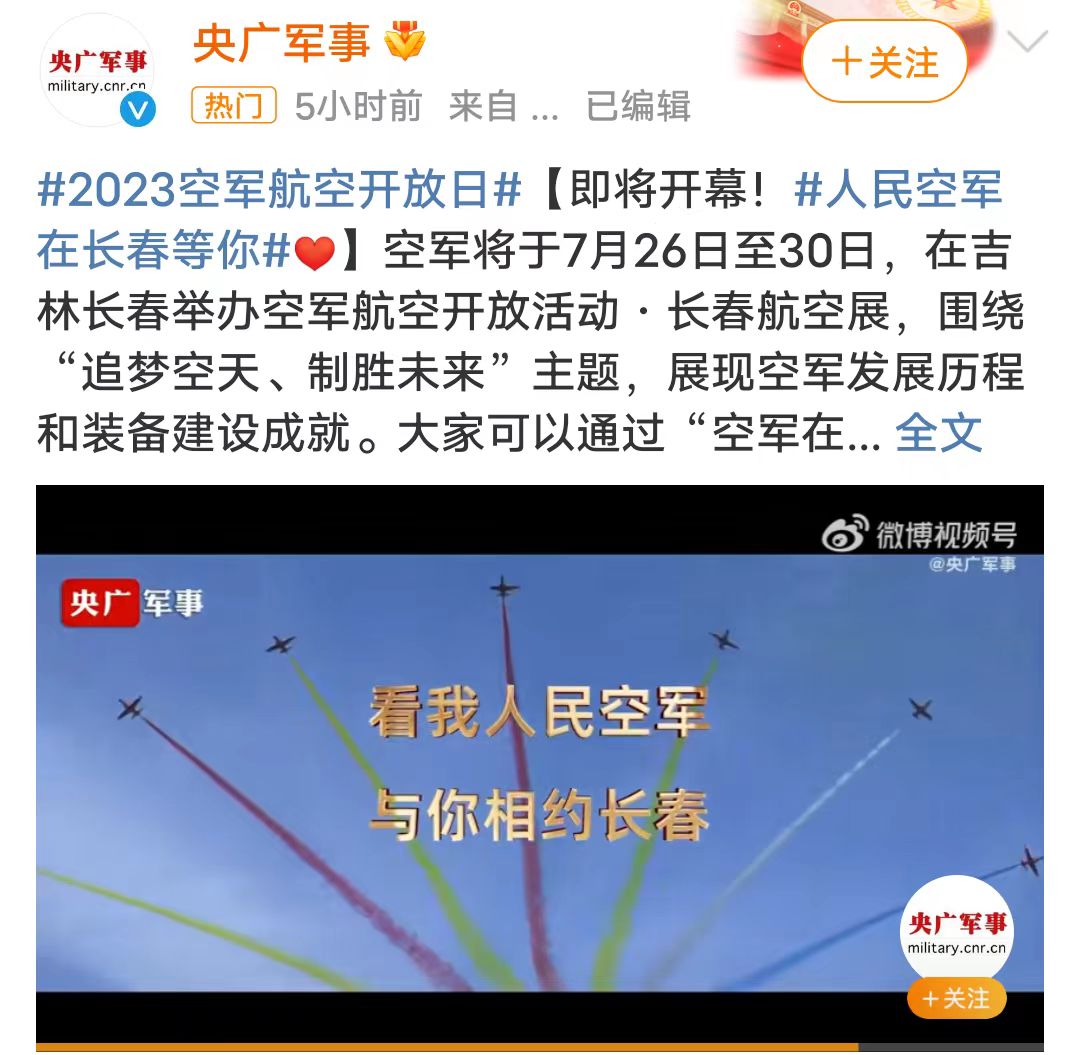Tap 全文 to read full post
The width and height of the screenshot is (1071, 1055).
click(x=938, y=432)
